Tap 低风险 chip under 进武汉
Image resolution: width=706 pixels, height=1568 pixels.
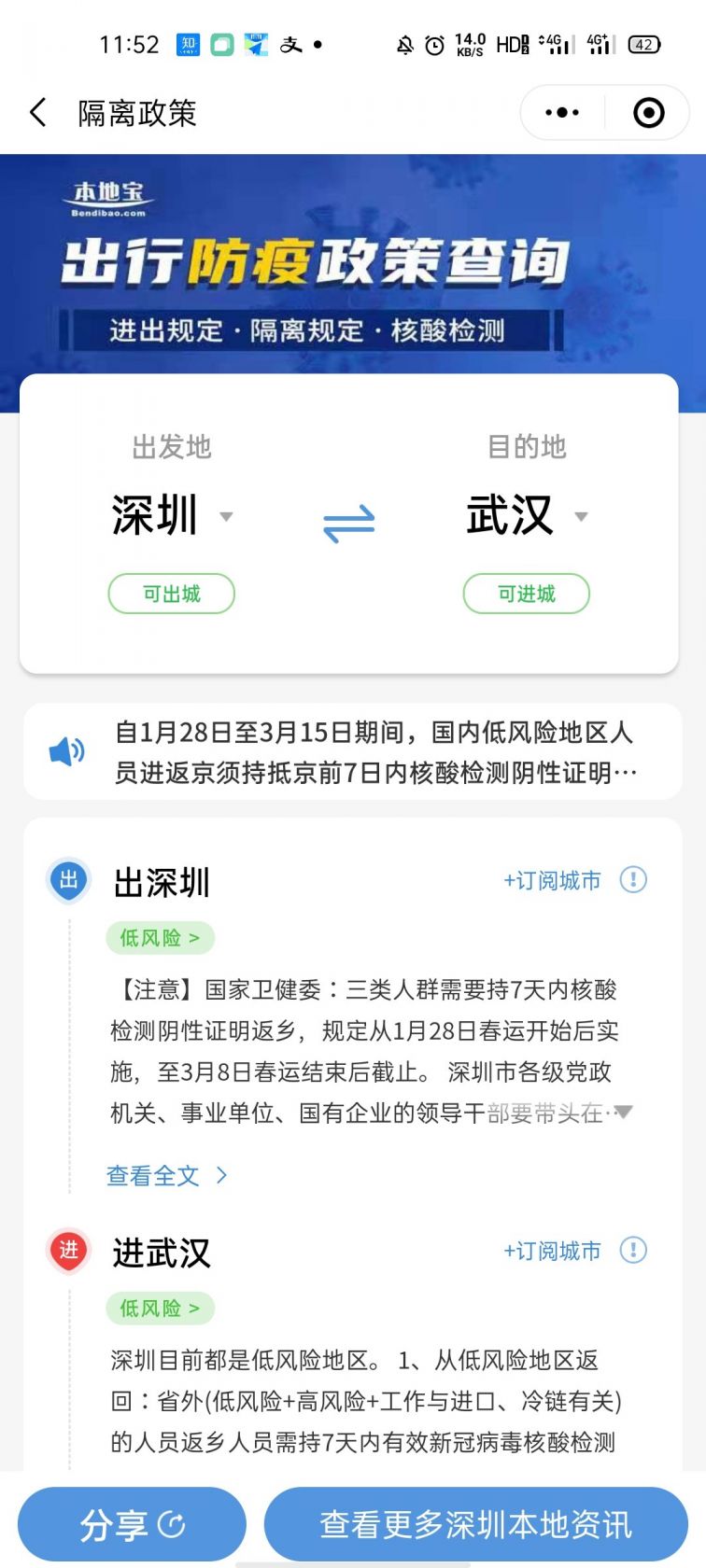(160, 1309)
